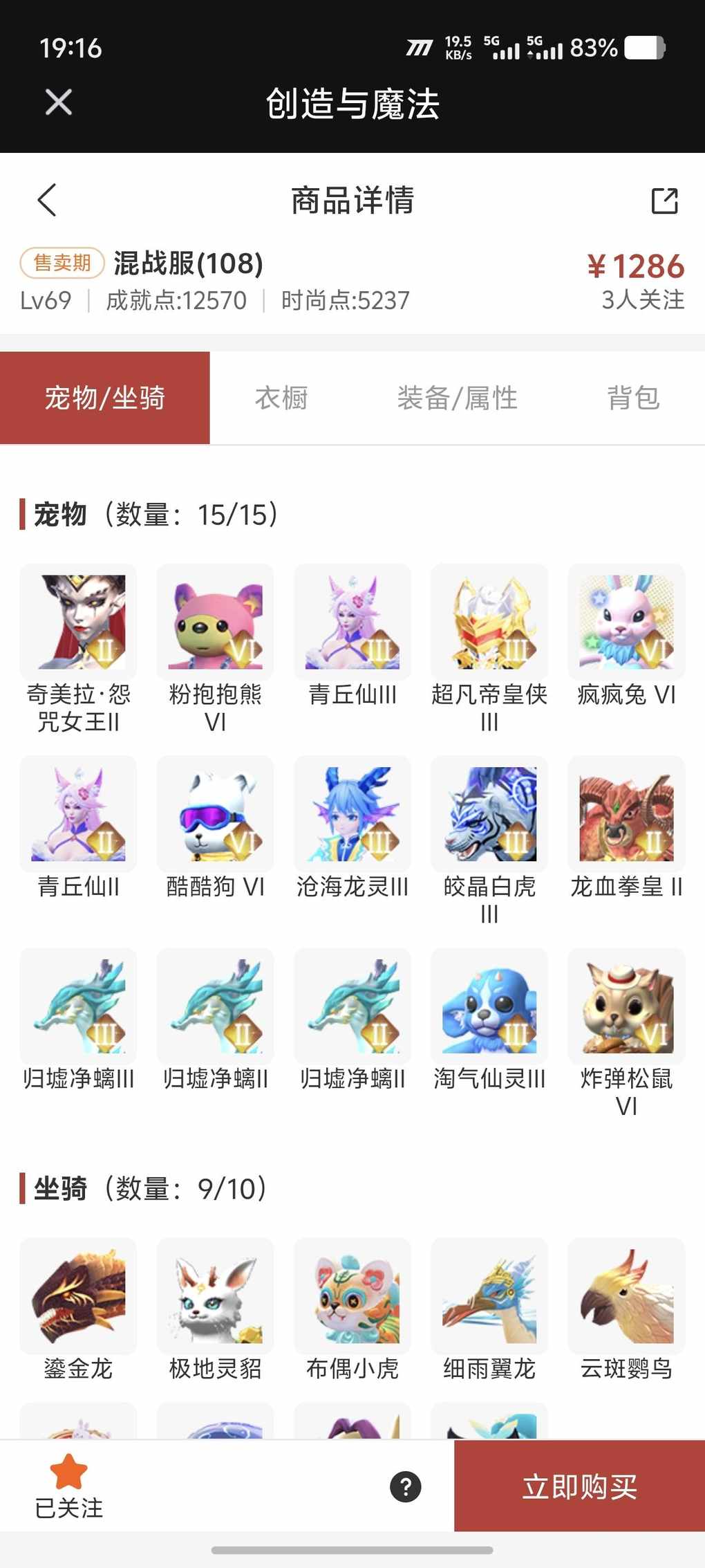Switch to the 衣橱 tab
The width and height of the screenshot is (705, 1568).
[281, 398]
